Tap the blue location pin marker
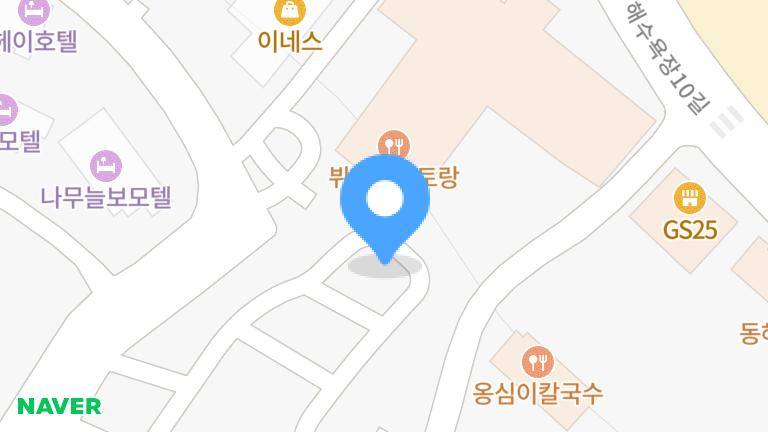 [x=384, y=201]
